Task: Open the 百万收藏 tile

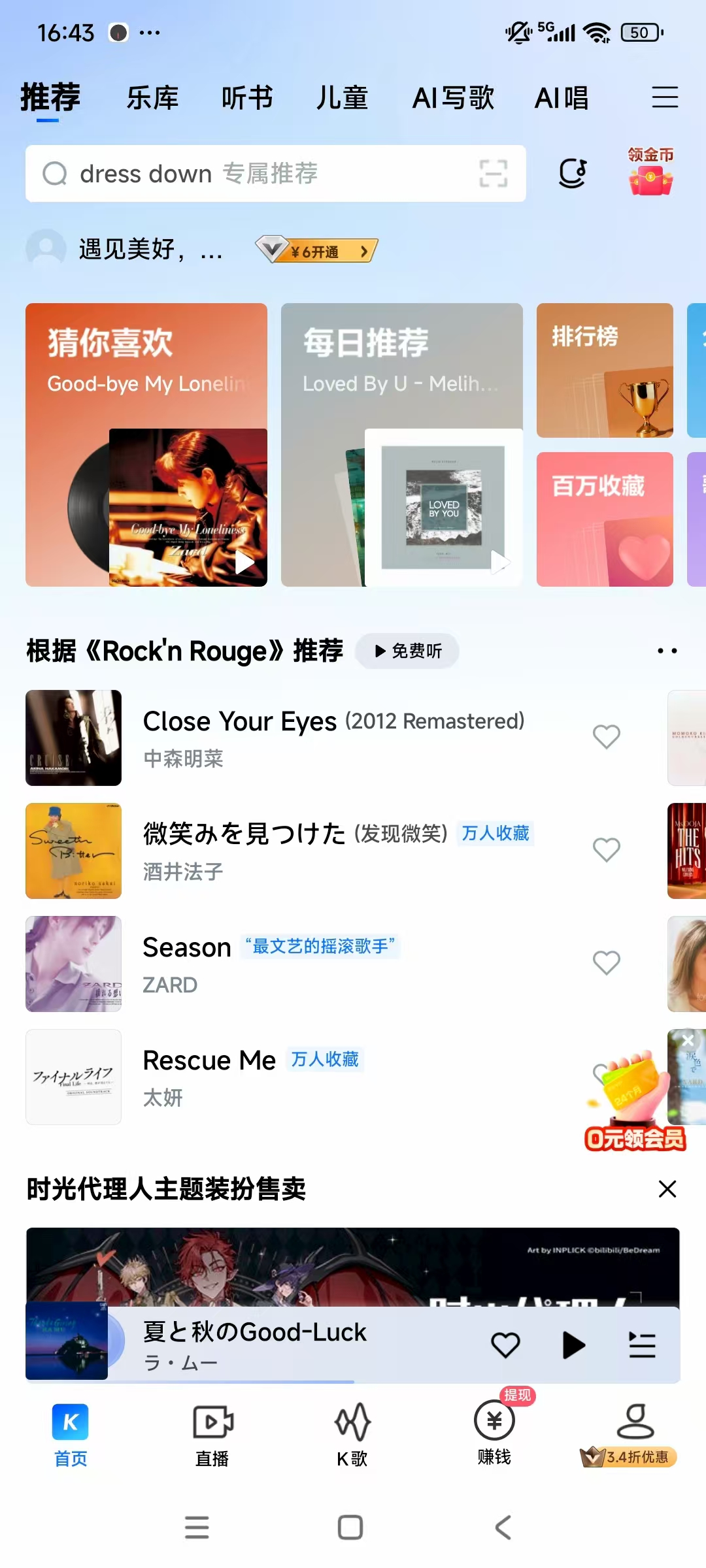Action: 605,519
